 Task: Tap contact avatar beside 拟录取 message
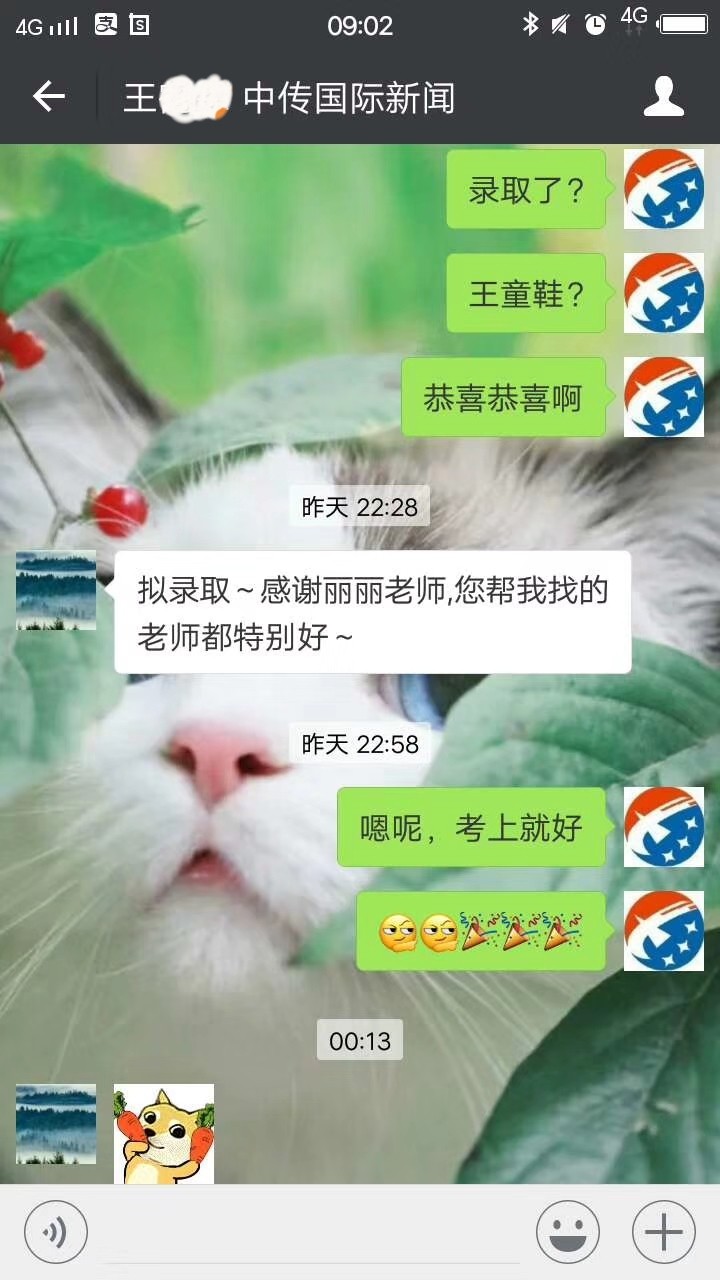click(56, 590)
